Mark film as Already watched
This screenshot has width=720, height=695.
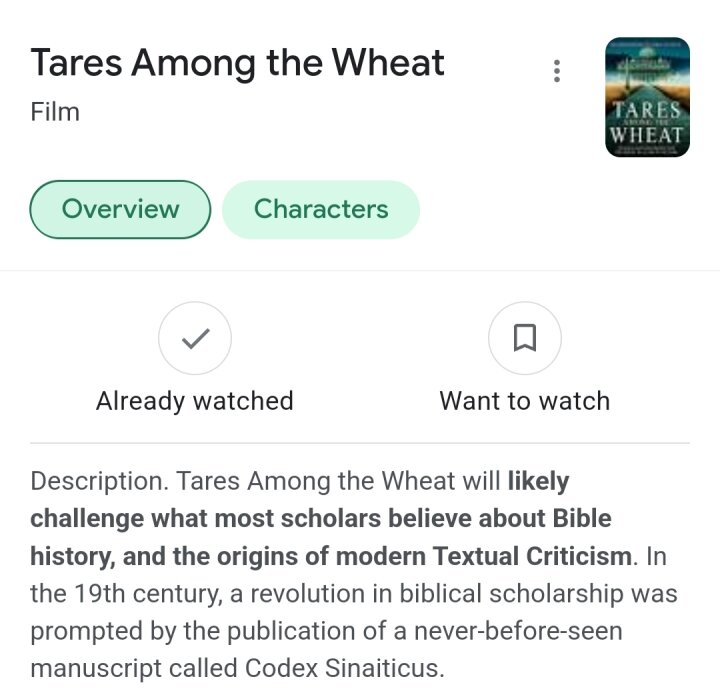click(195, 339)
